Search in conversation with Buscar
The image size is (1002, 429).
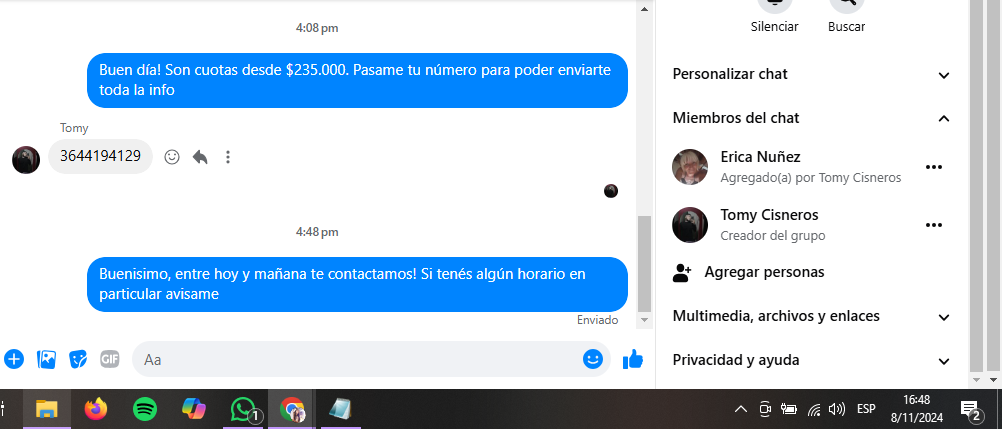click(846, 8)
